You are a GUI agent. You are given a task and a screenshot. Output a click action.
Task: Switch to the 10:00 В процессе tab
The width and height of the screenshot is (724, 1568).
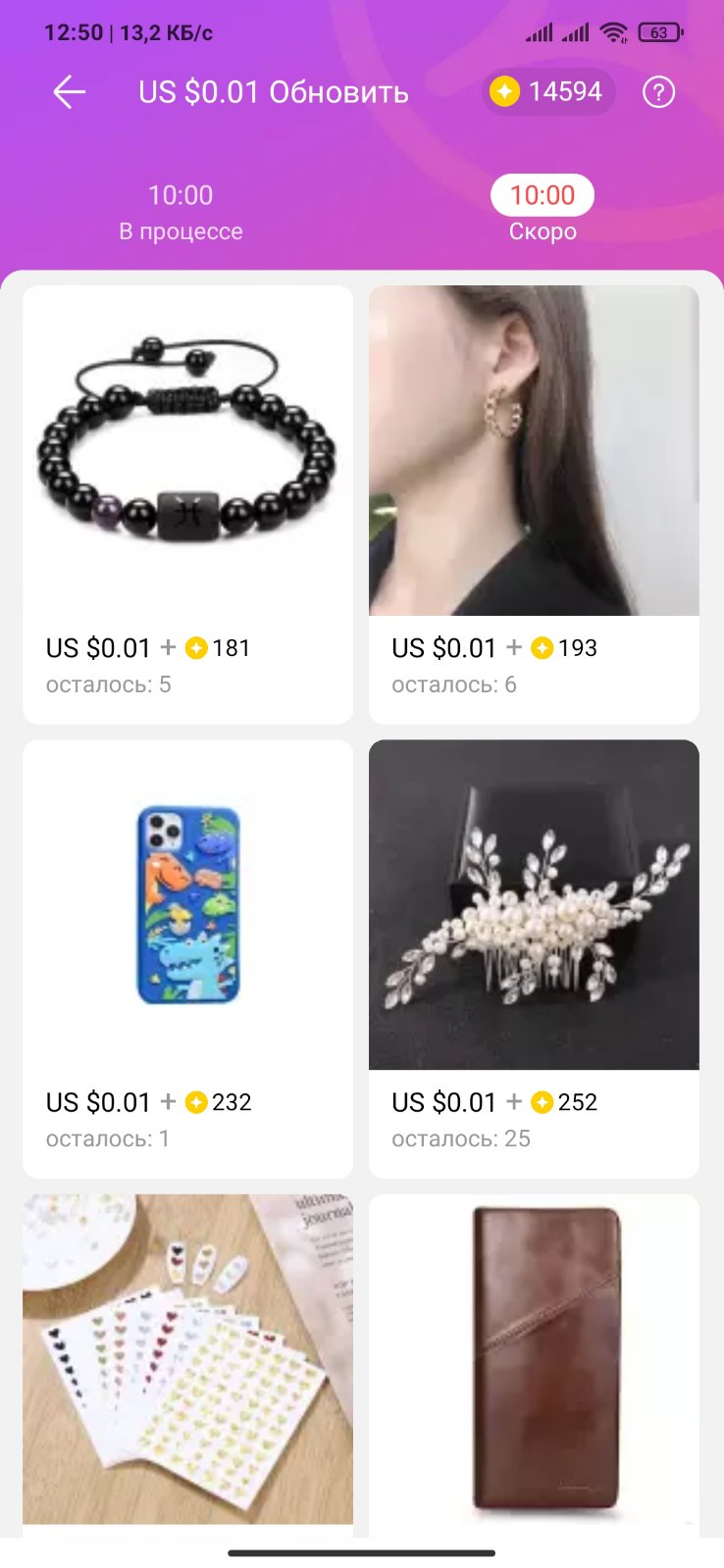coord(181,212)
